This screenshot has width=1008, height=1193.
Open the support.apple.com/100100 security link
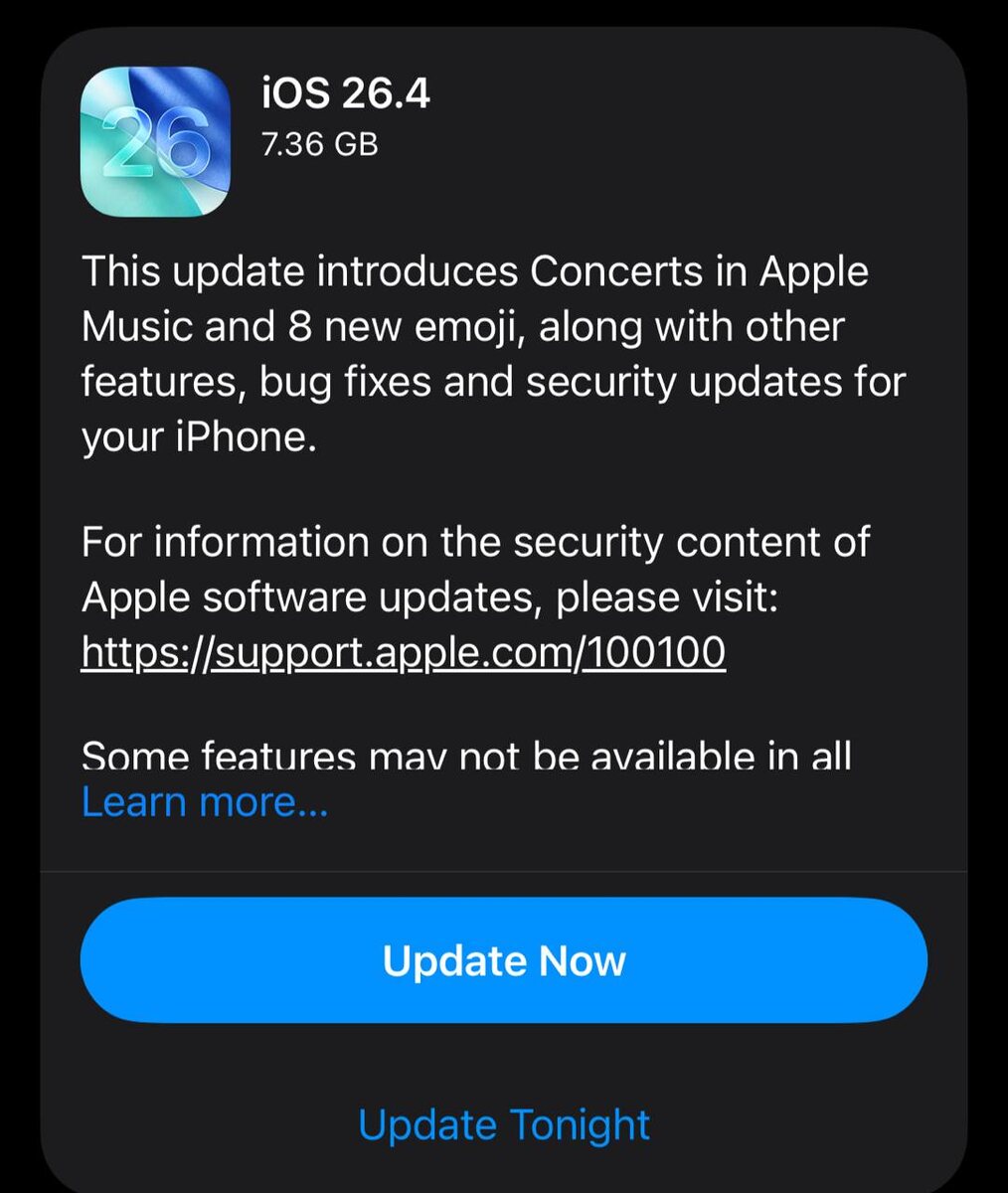(404, 652)
